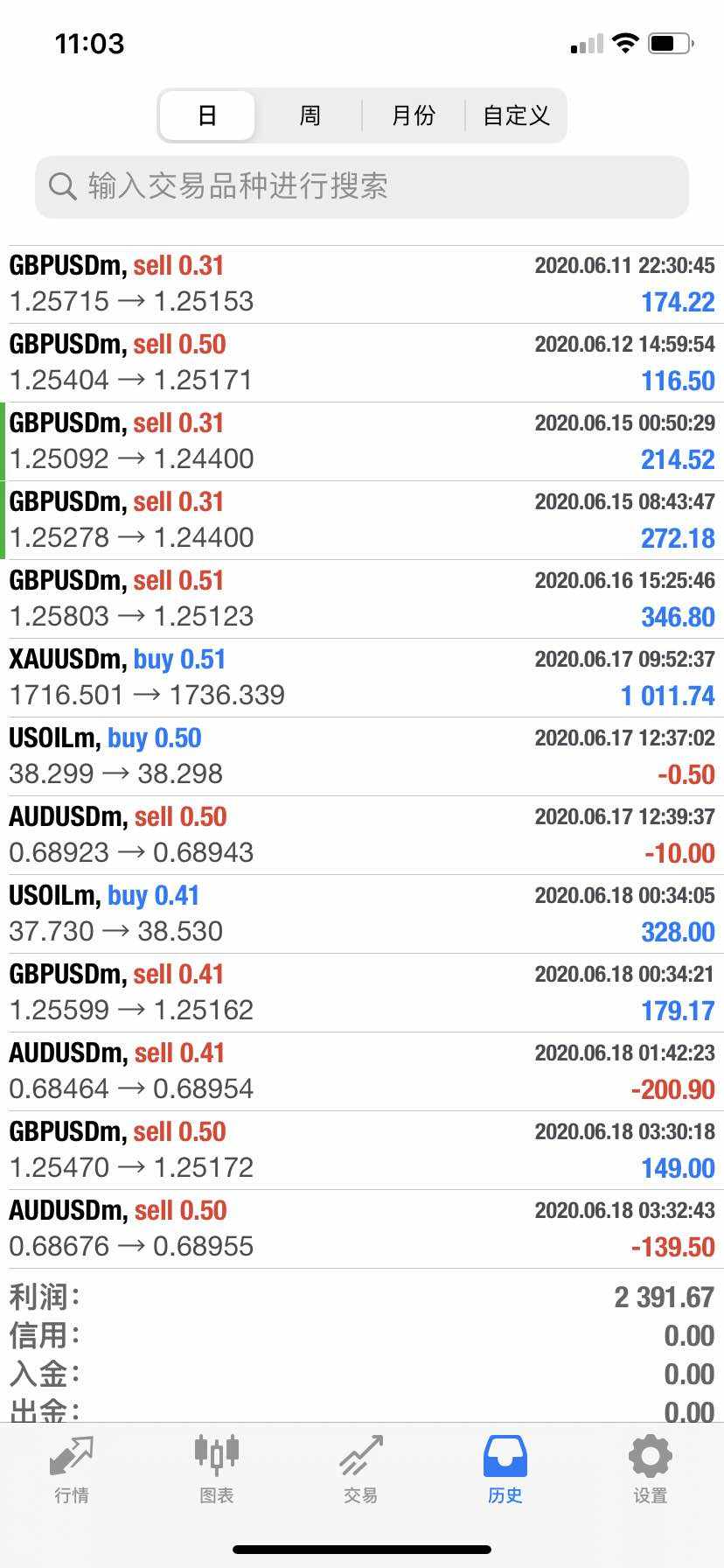Switch to the 月份 (month) period
The image size is (724, 1568).
point(413,115)
